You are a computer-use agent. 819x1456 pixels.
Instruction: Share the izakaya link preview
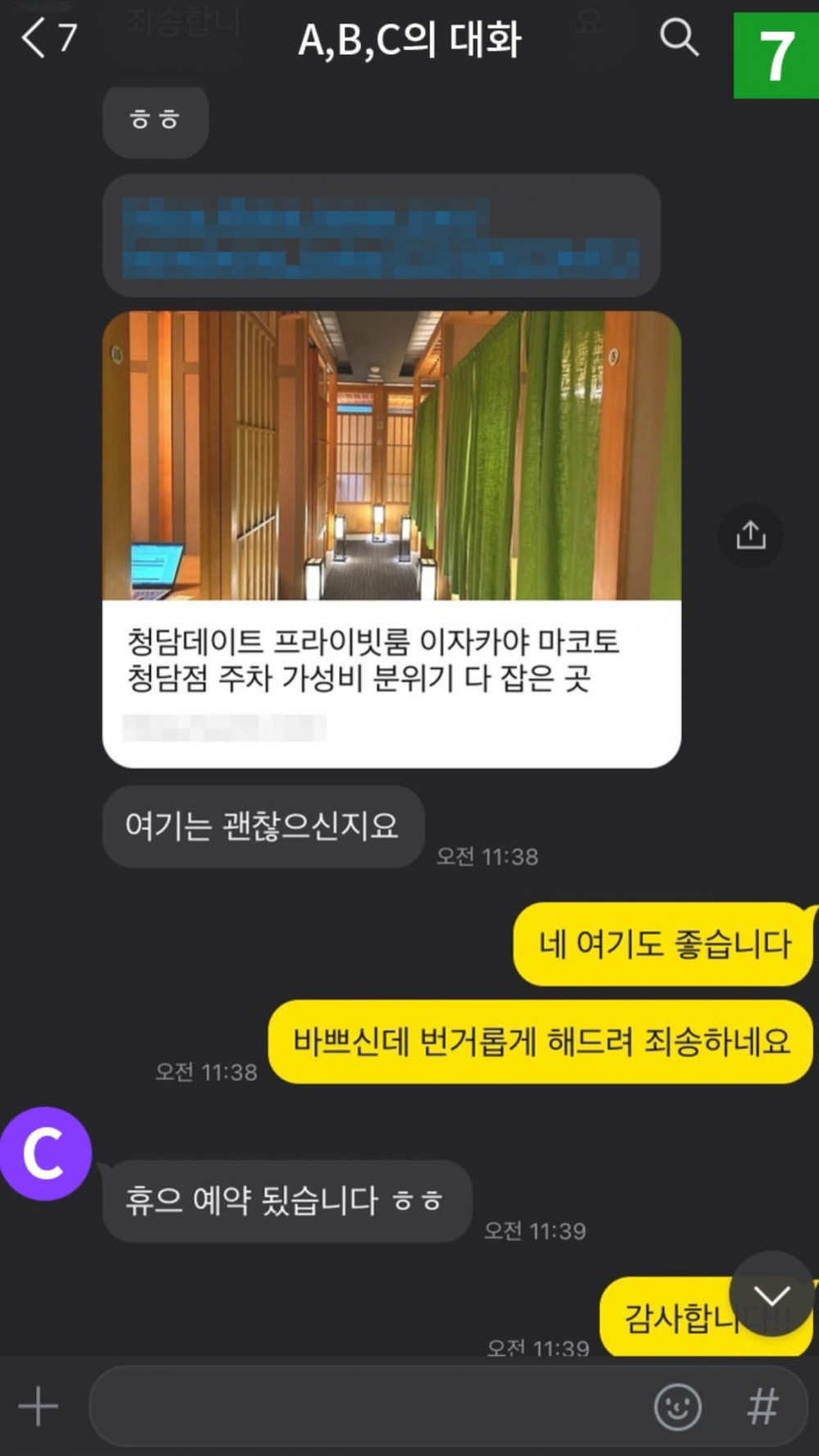tap(750, 536)
